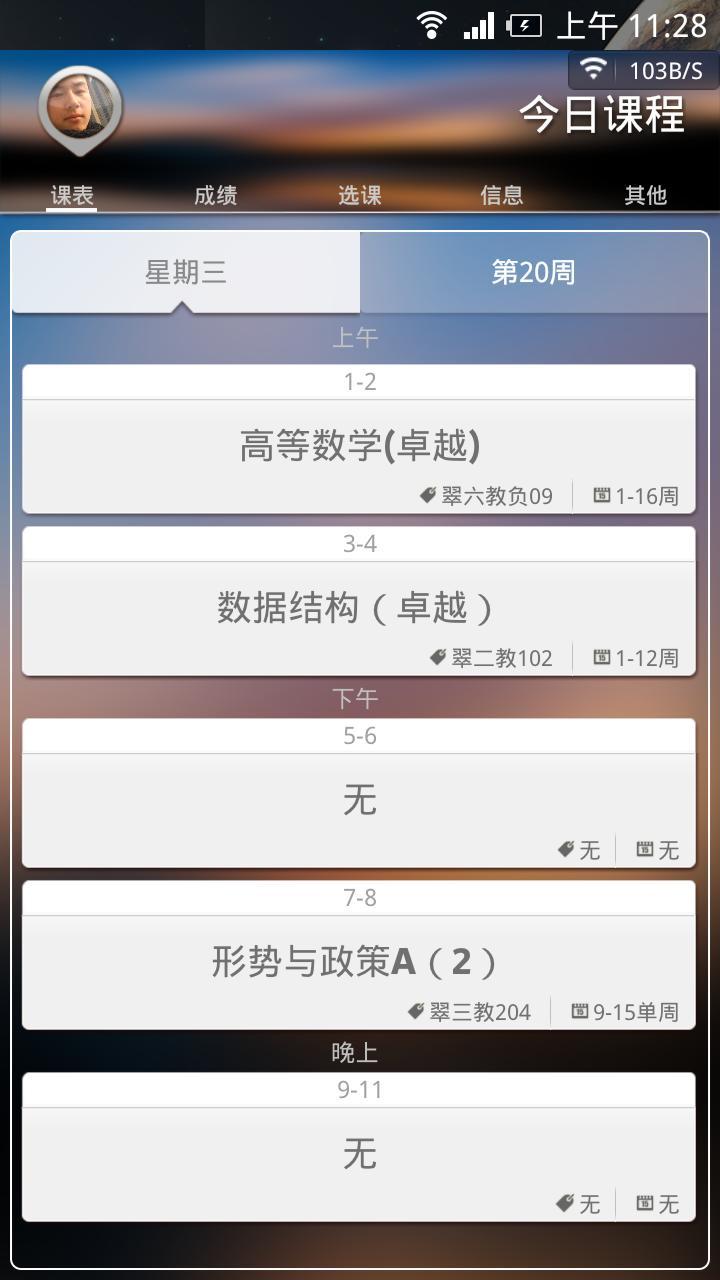Tap the empty 5-6 period card
This screenshot has height=1280, width=720.
coord(359,800)
